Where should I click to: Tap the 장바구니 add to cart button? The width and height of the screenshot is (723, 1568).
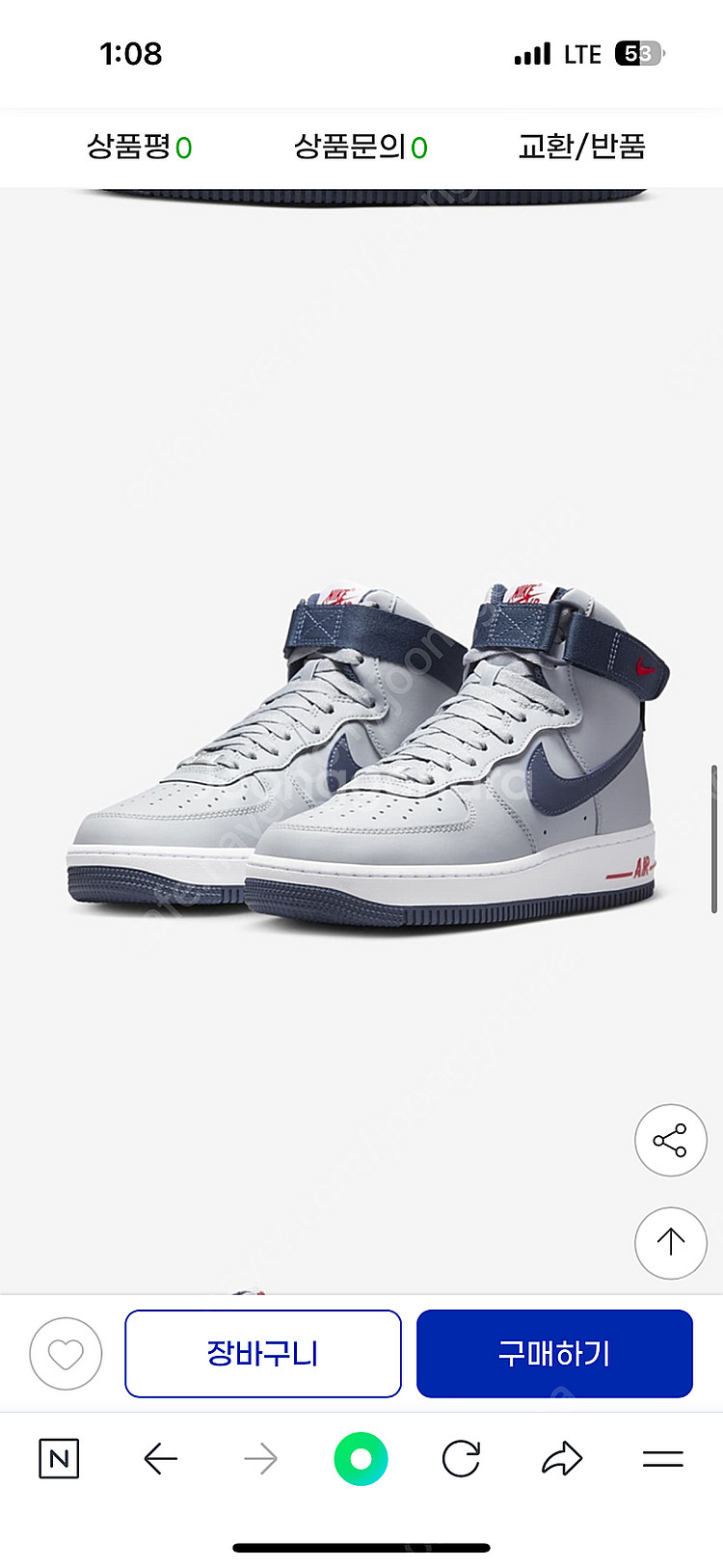262,1354
